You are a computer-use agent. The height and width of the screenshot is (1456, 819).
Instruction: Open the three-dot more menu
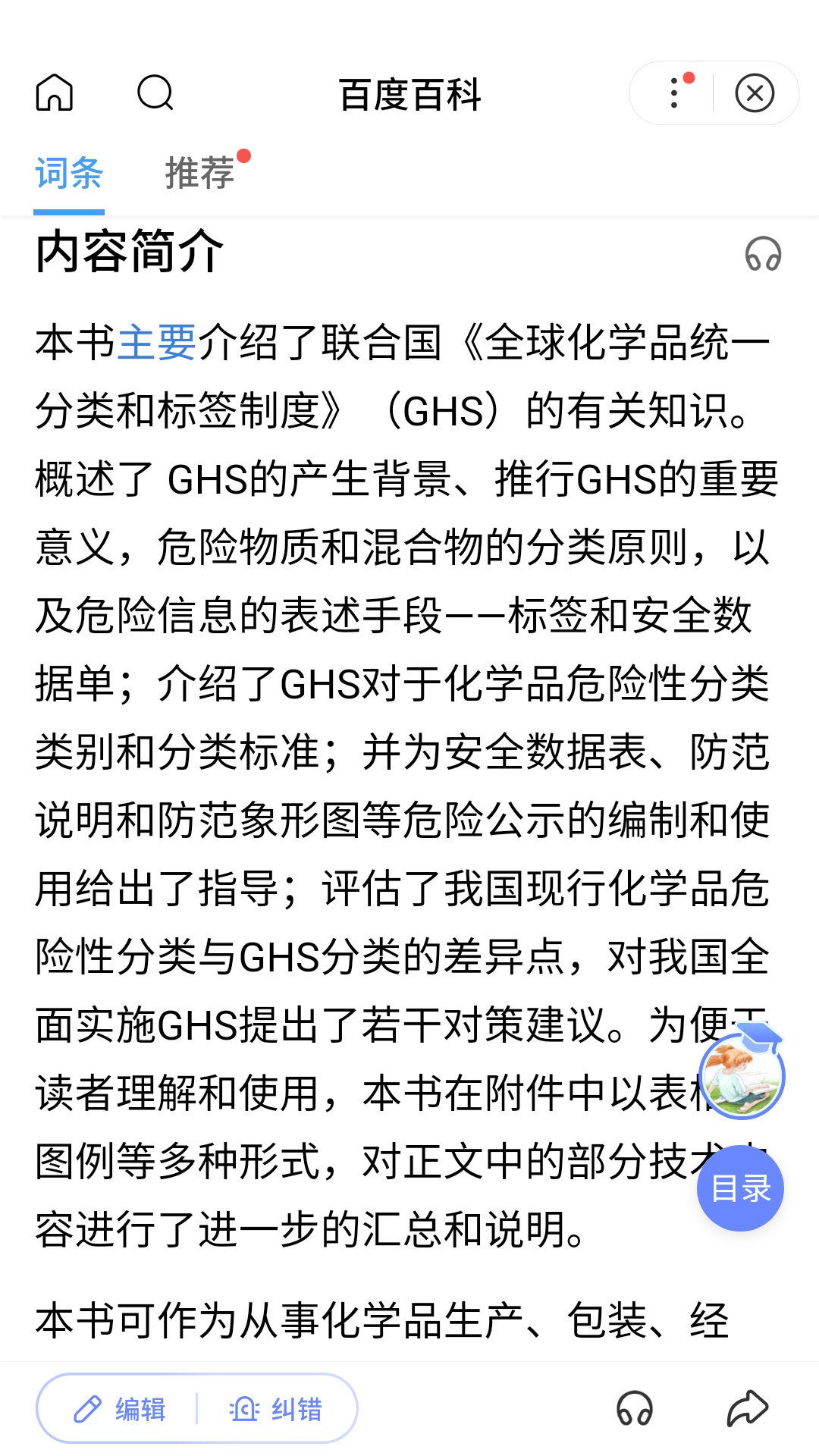tap(675, 93)
